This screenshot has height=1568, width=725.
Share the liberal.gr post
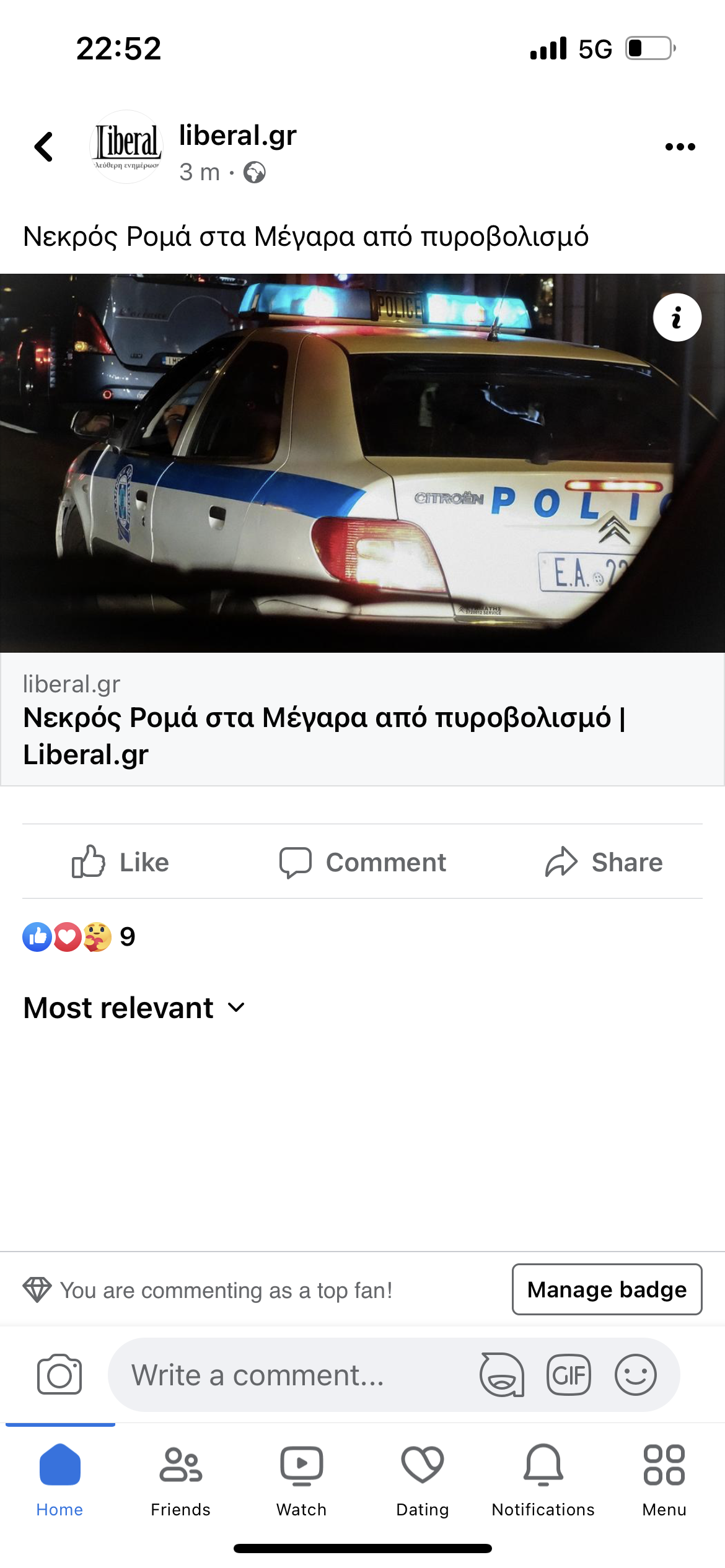pos(604,862)
